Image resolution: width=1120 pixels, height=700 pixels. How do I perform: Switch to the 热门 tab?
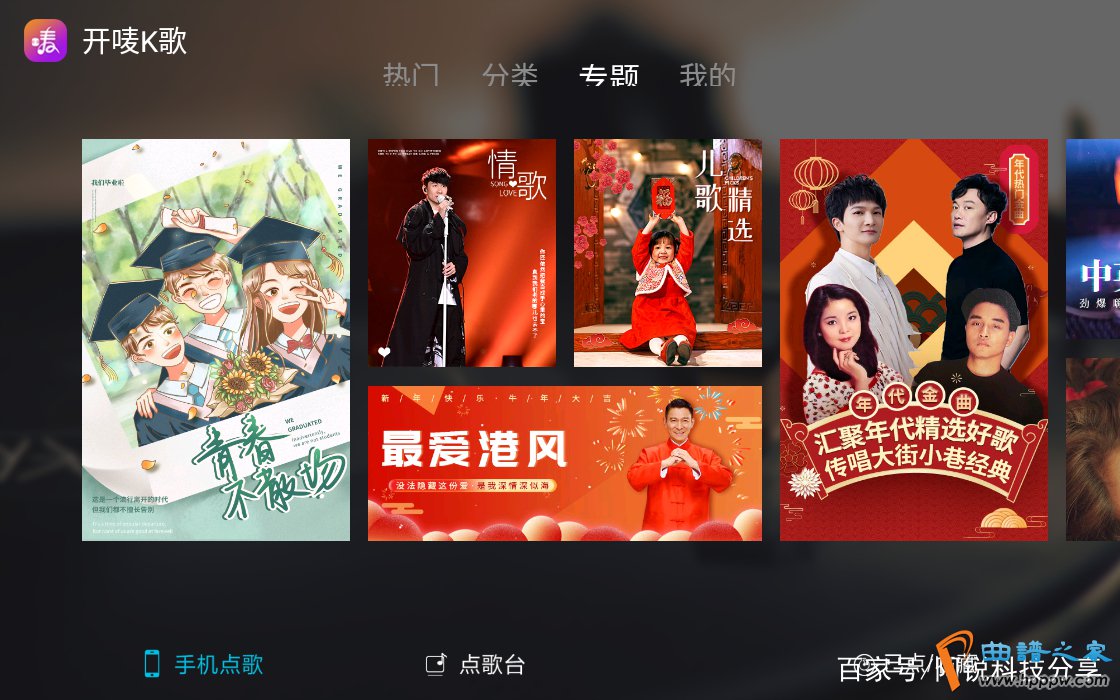tap(411, 75)
